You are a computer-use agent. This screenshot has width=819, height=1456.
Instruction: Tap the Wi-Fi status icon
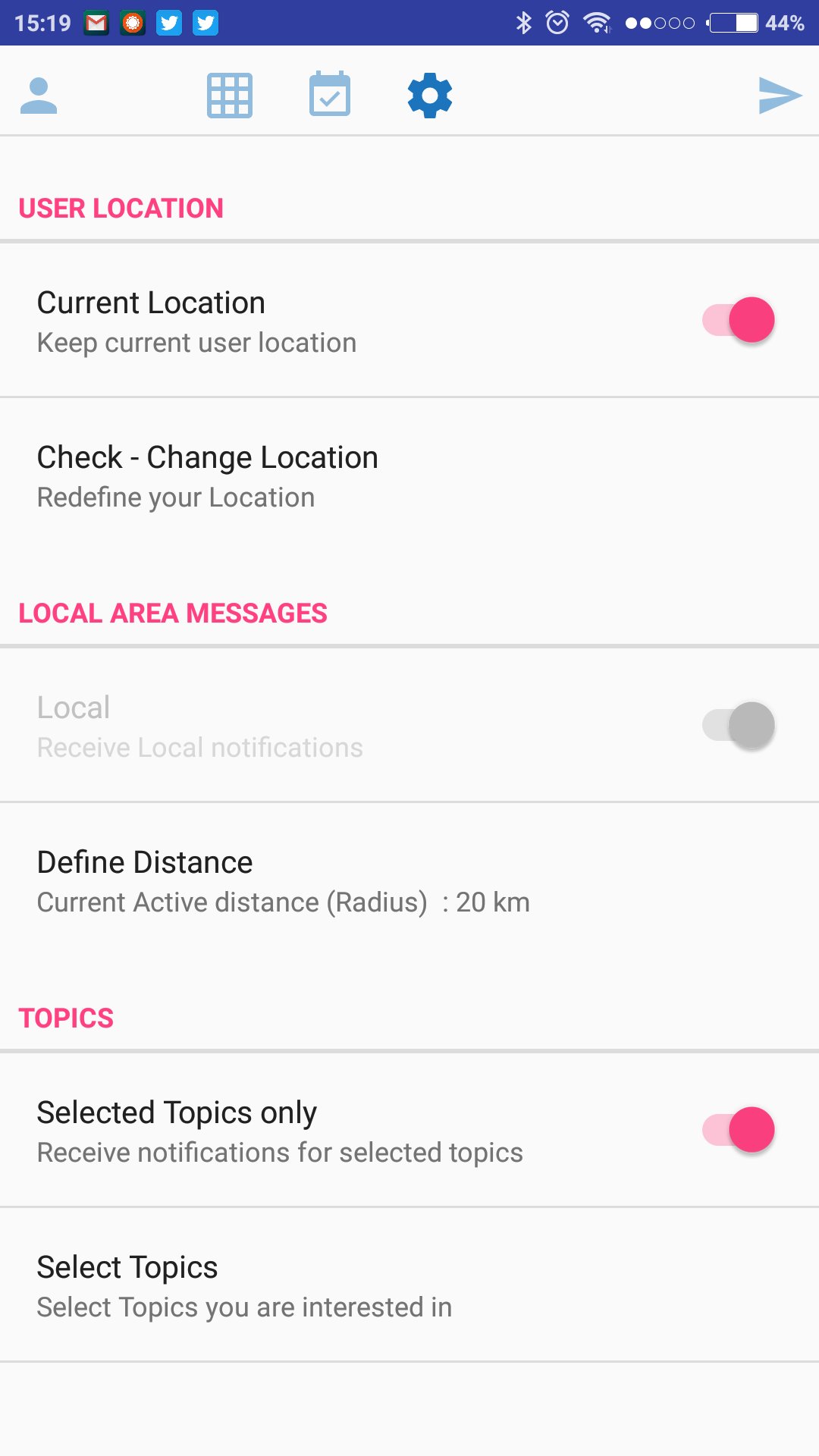[598, 23]
